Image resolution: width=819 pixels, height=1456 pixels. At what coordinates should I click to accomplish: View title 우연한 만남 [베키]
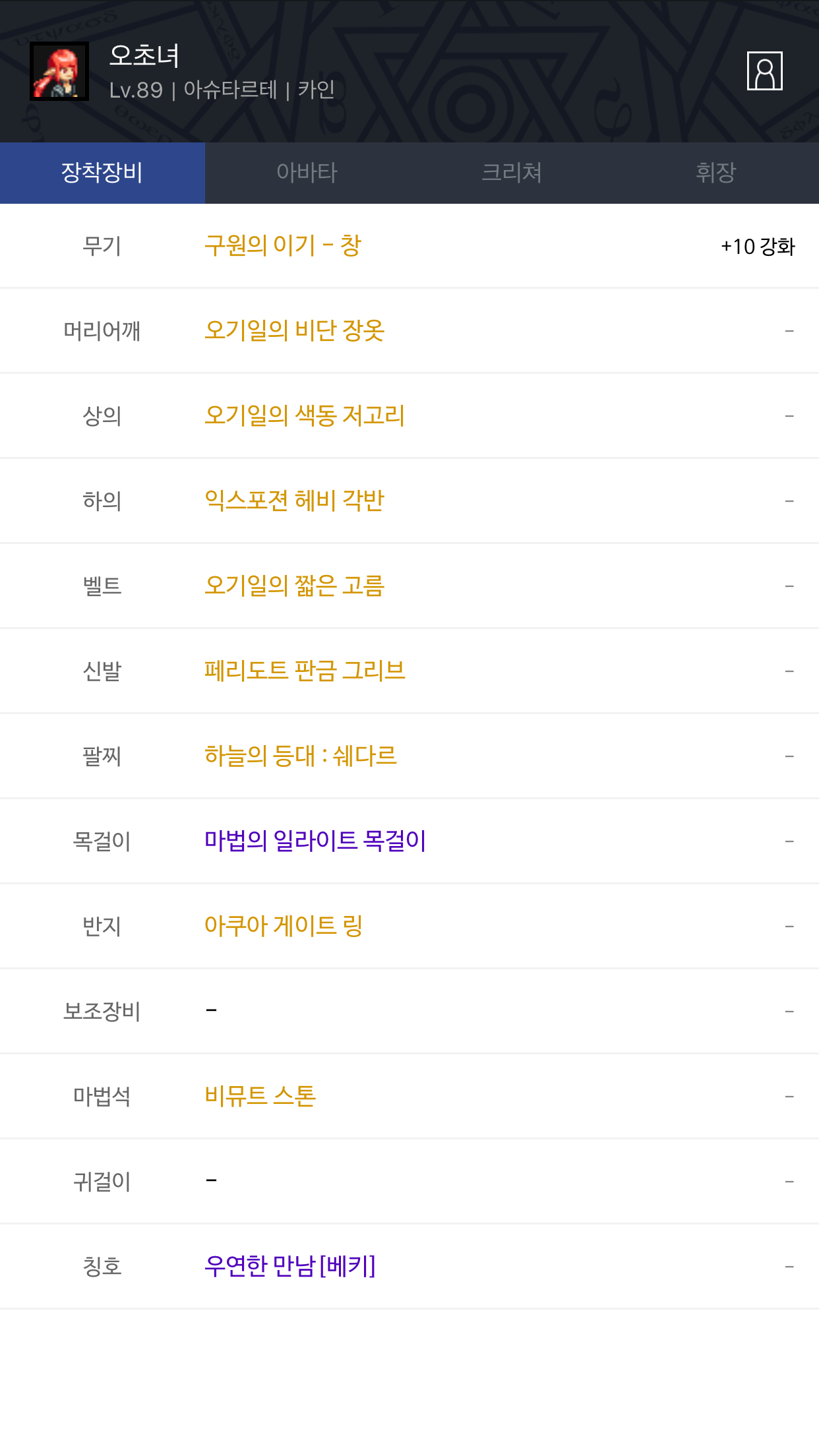pyautogui.click(x=289, y=1266)
